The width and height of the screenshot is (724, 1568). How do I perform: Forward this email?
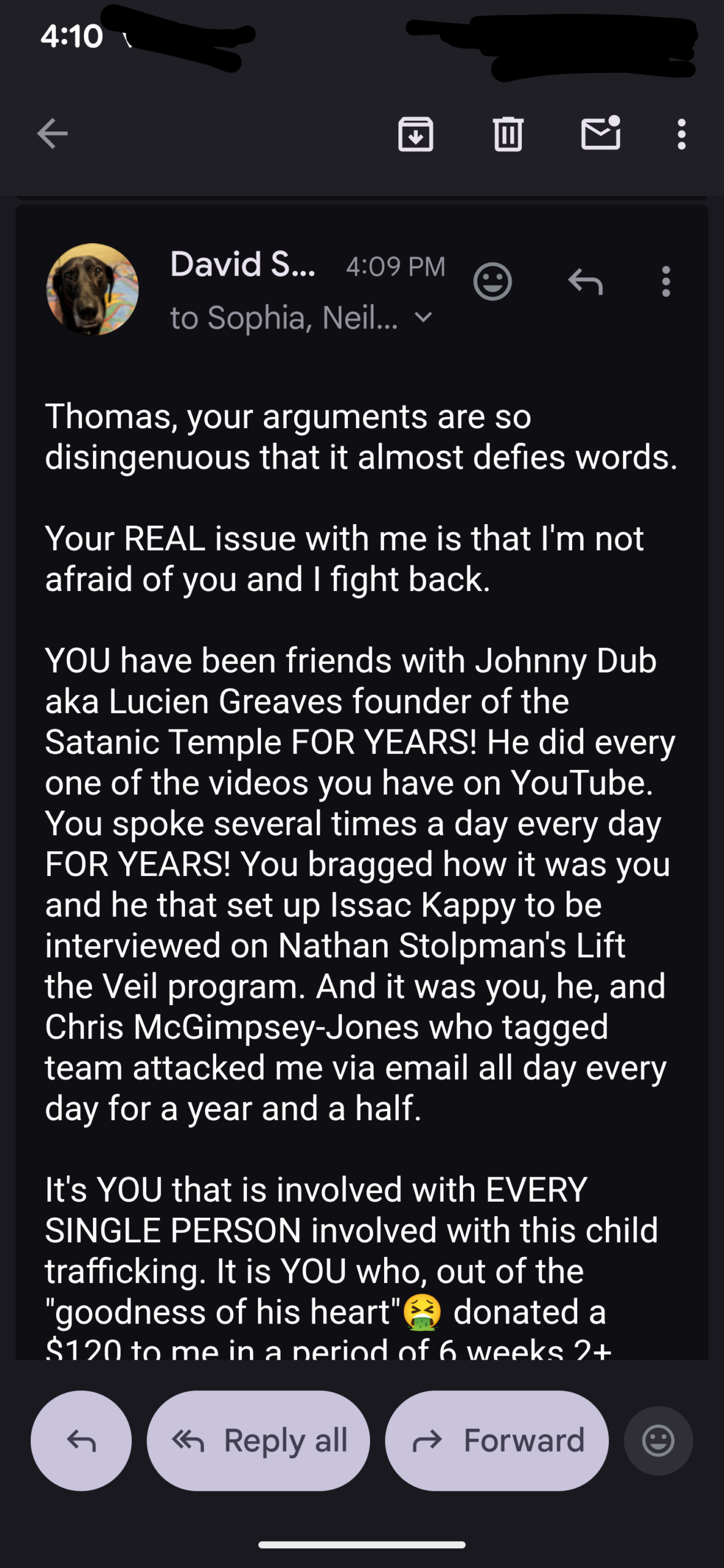point(497,1441)
